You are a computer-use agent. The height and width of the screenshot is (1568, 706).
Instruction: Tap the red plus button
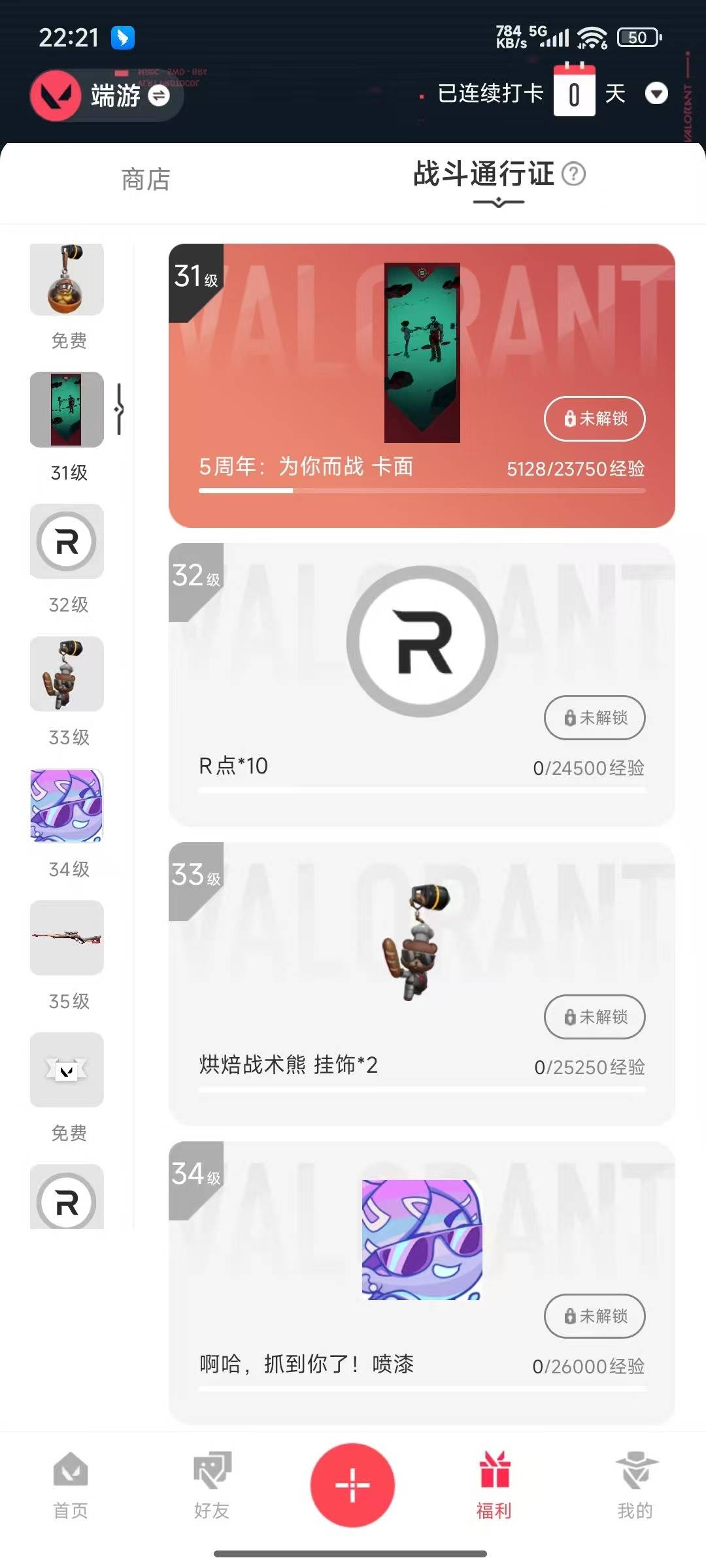(352, 1484)
